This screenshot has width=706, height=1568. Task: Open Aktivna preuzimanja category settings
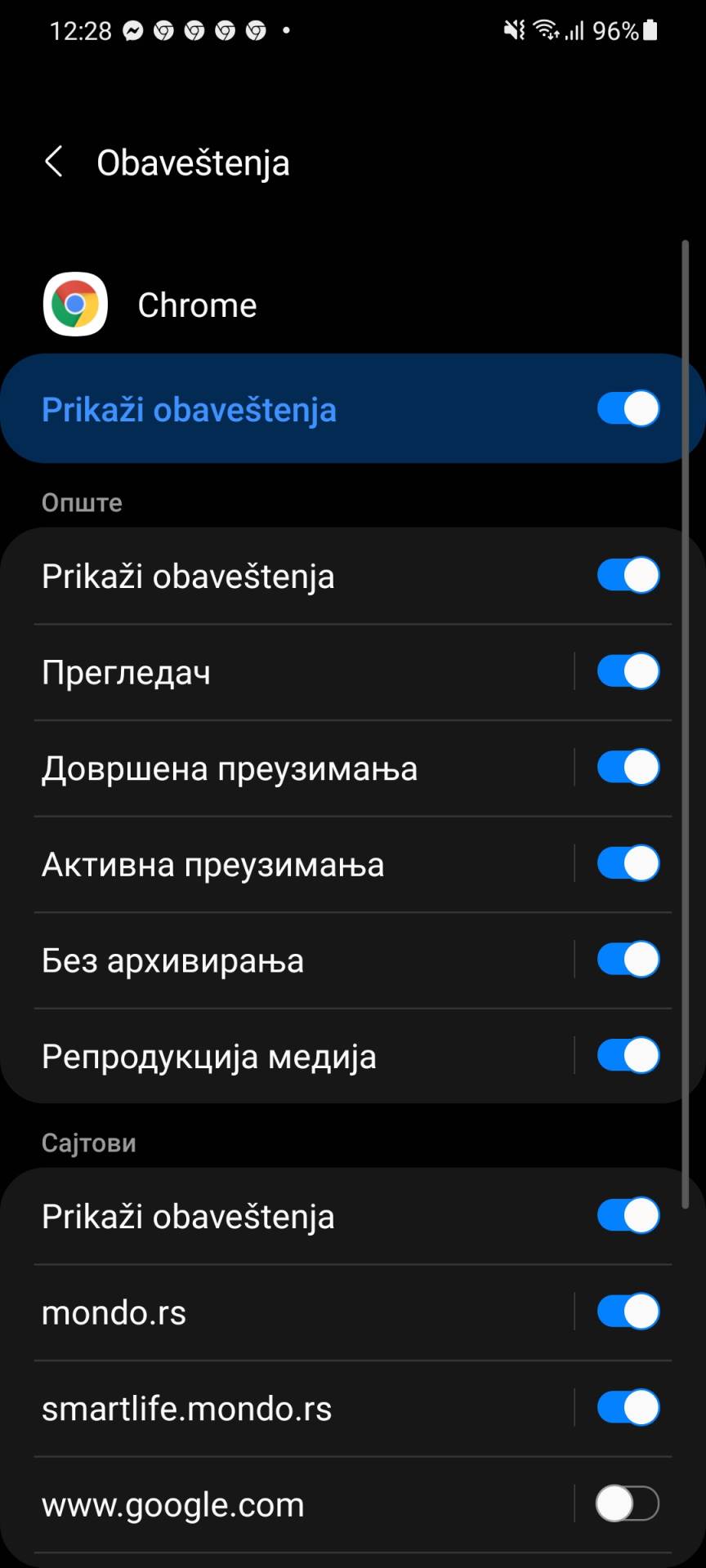click(x=245, y=863)
